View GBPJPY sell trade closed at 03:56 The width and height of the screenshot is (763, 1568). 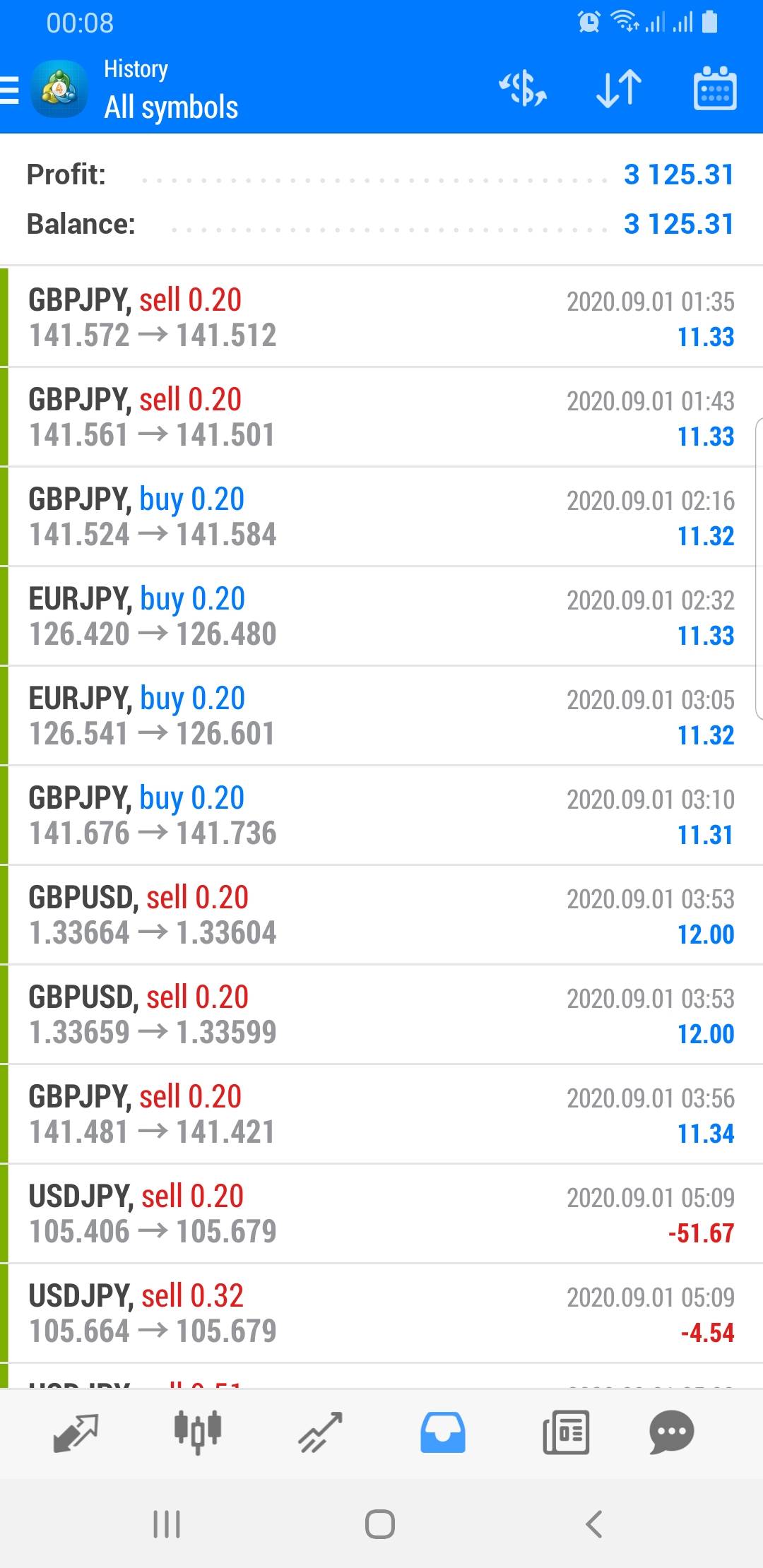click(381, 1114)
